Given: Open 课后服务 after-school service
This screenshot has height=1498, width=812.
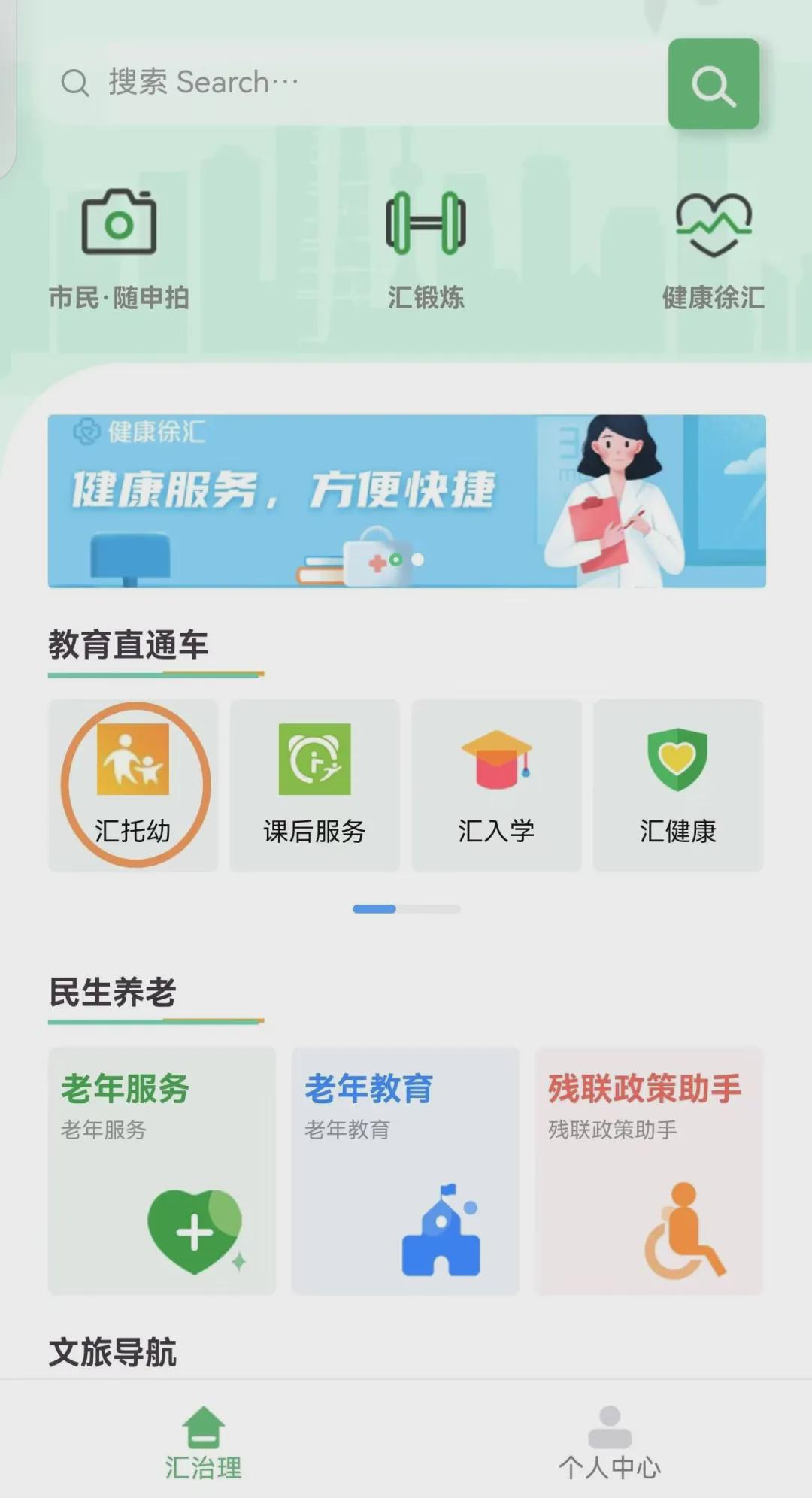Looking at the screenshot, I should coord(314,785).
